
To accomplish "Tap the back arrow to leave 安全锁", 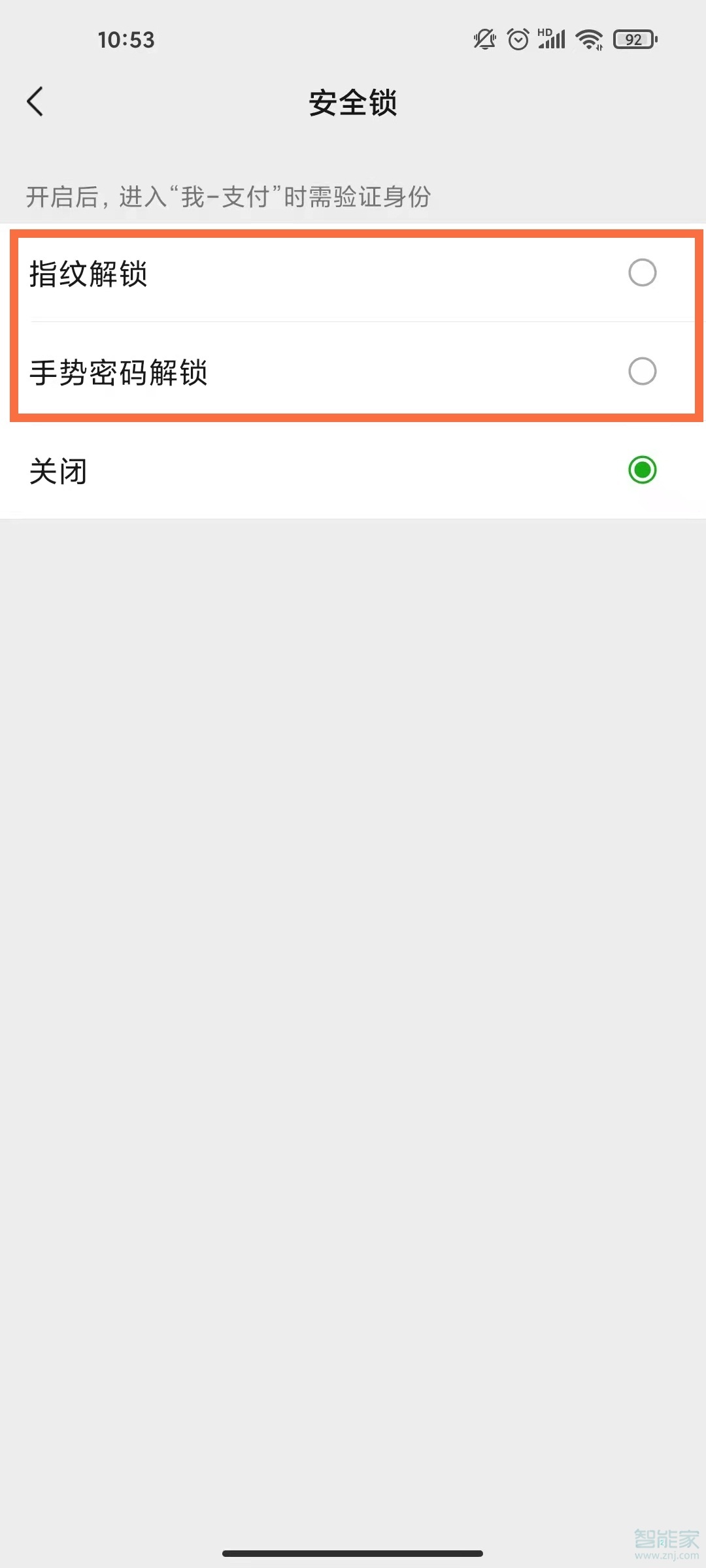I will coord(36,101).
